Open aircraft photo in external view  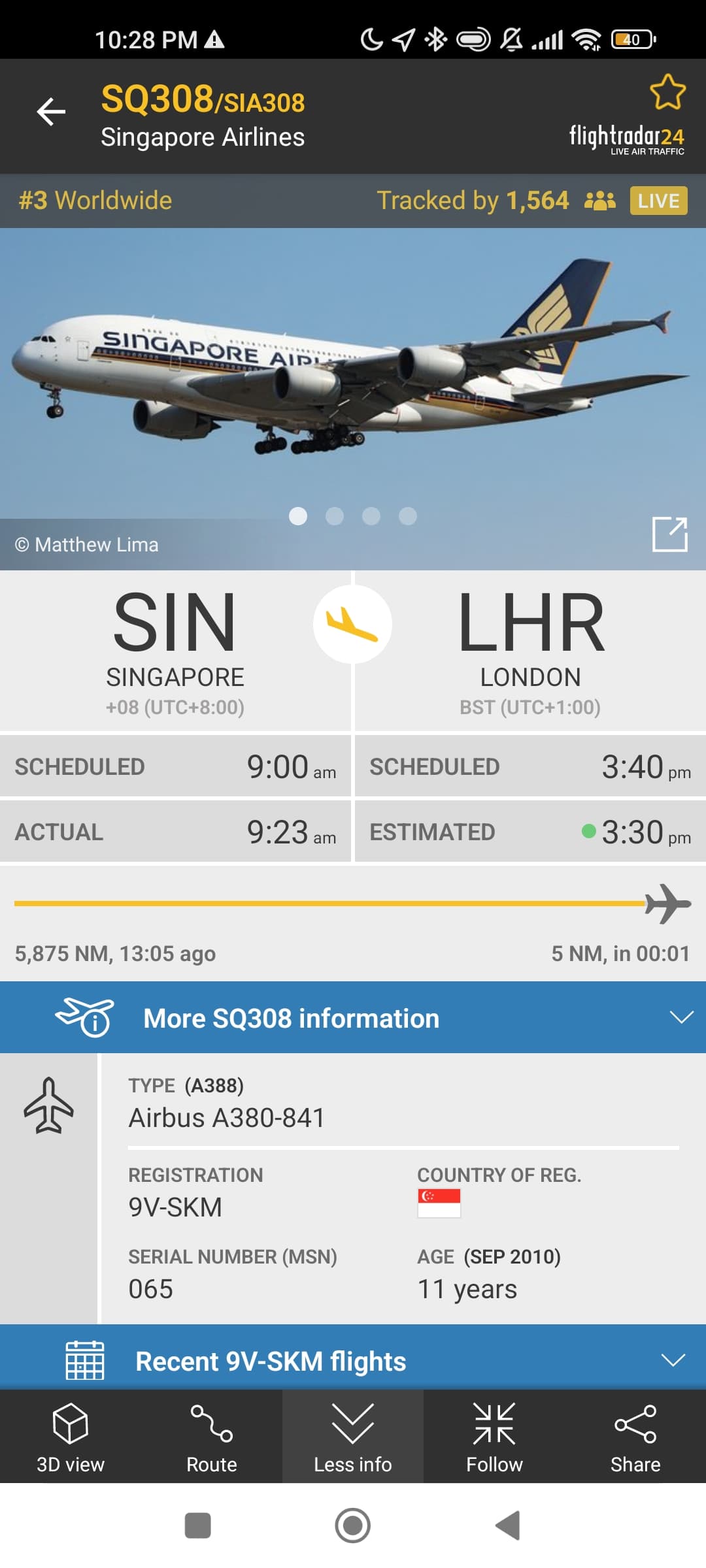point(669,534)
